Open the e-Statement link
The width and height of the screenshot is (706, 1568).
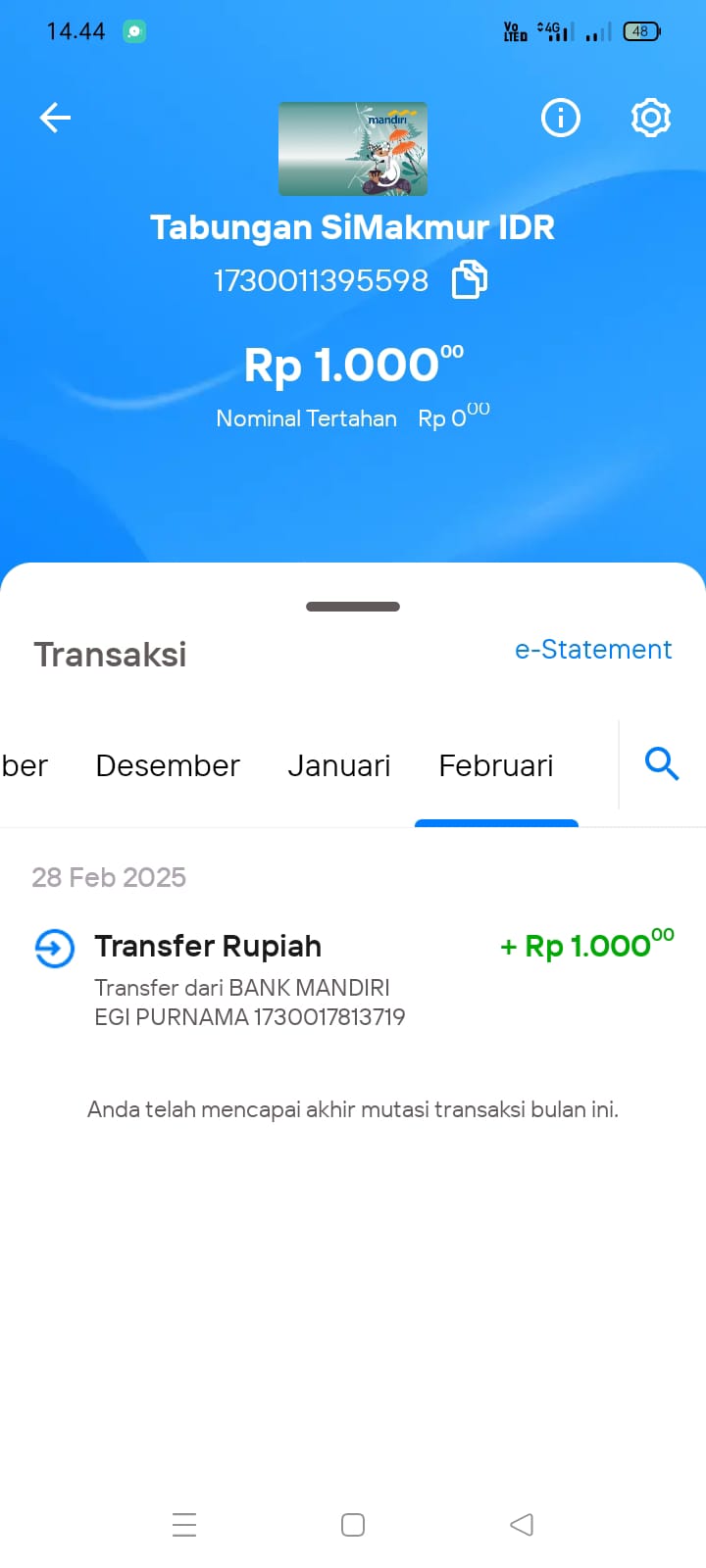[593, 650]
